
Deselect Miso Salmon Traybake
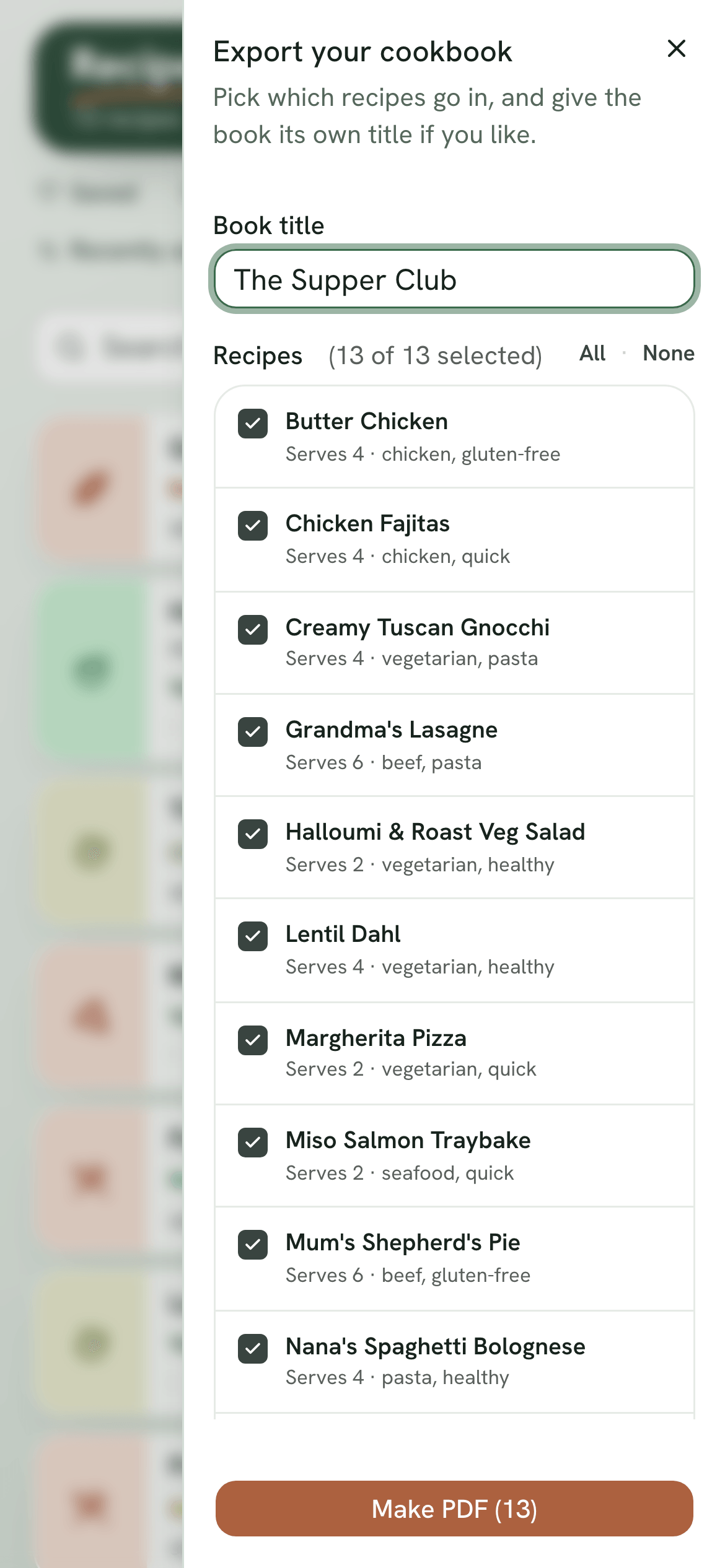click(253, 1143)
